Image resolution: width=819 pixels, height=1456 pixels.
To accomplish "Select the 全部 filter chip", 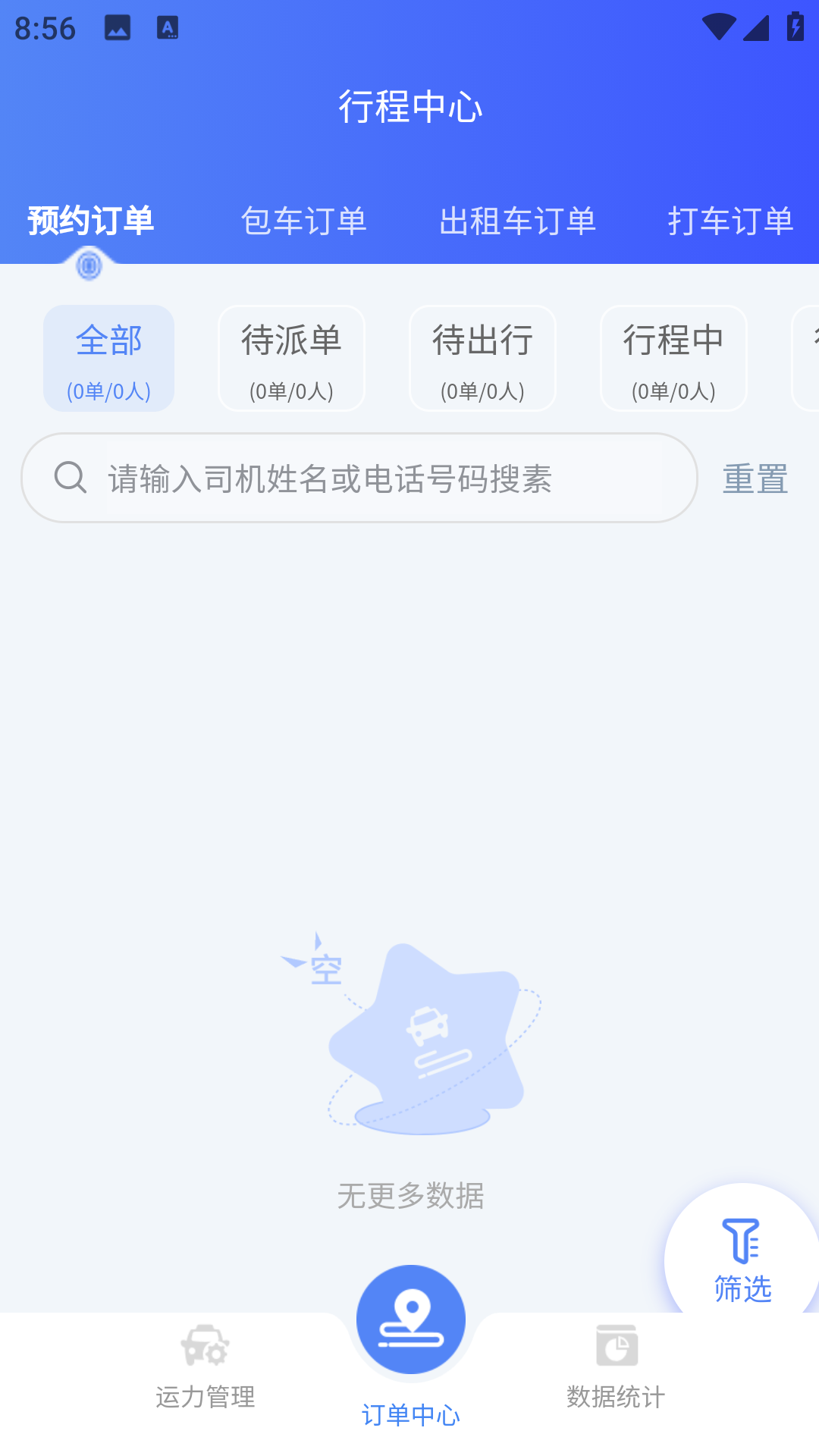I will pos(109,358).
